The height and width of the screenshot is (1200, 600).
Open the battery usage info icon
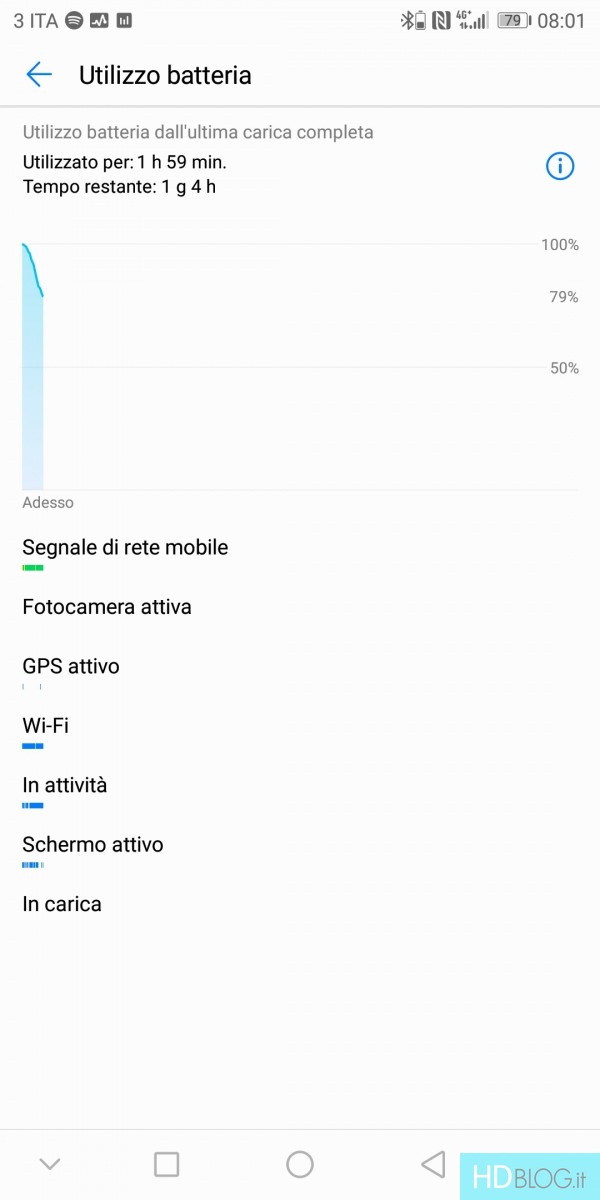click(x=560, y=166)
